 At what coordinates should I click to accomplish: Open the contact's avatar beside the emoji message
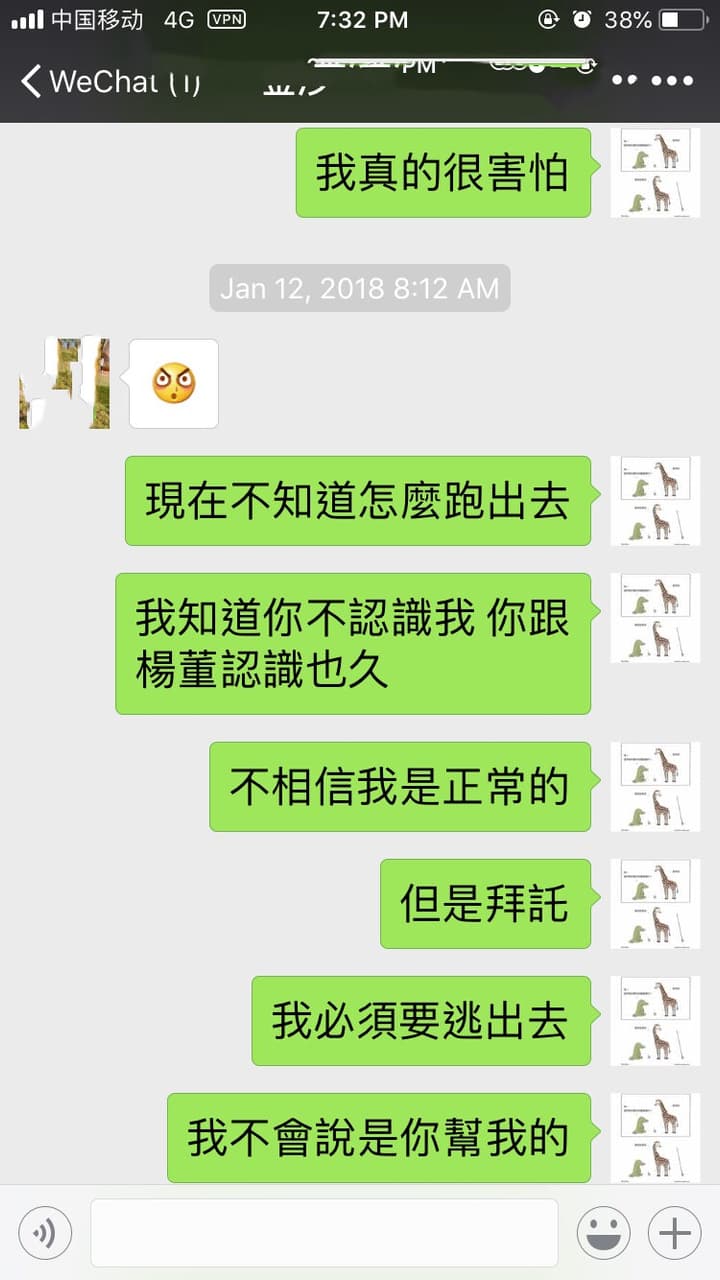coord(64,384)
